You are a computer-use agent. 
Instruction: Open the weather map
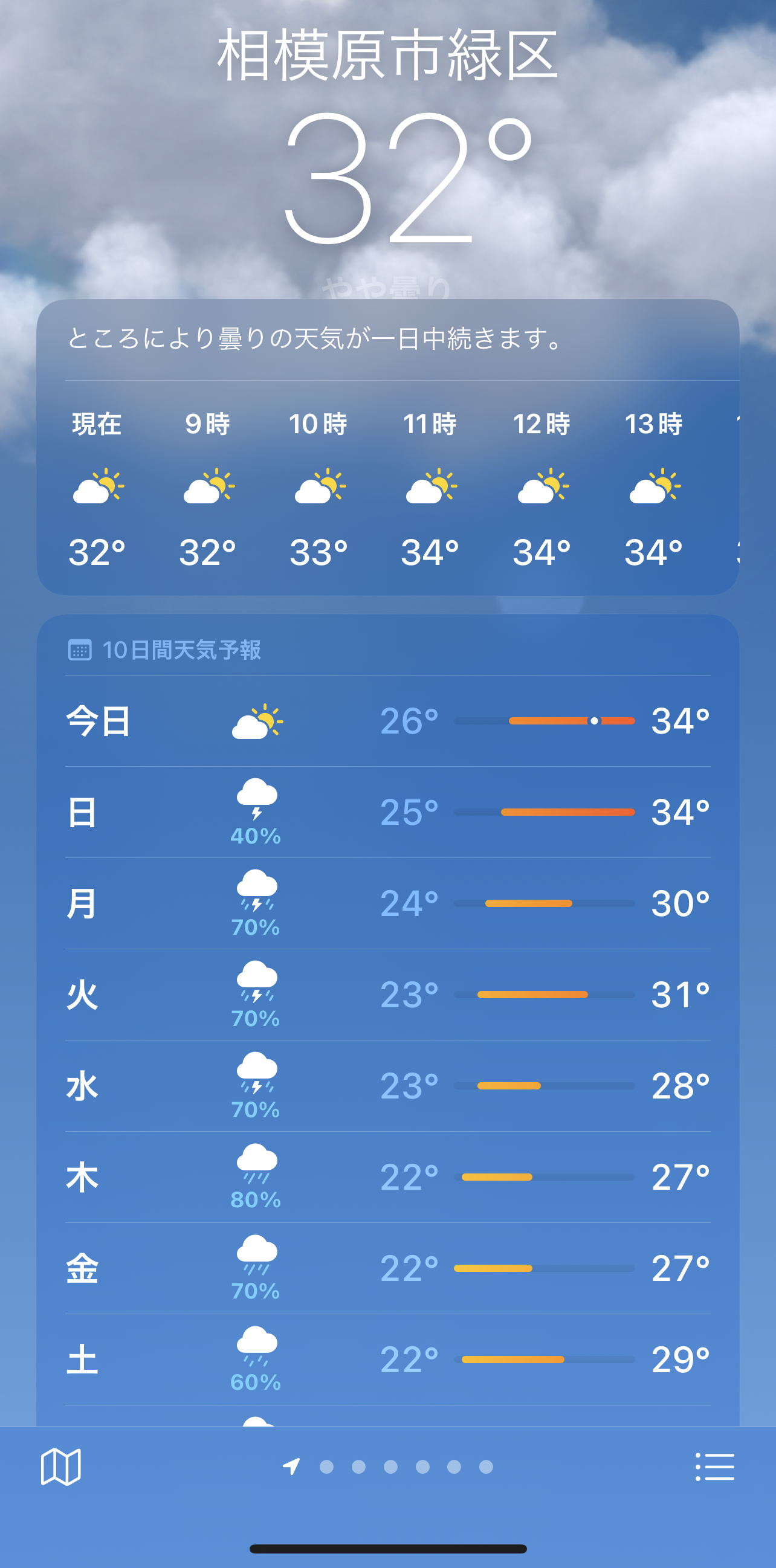[x=61, y=1466]
